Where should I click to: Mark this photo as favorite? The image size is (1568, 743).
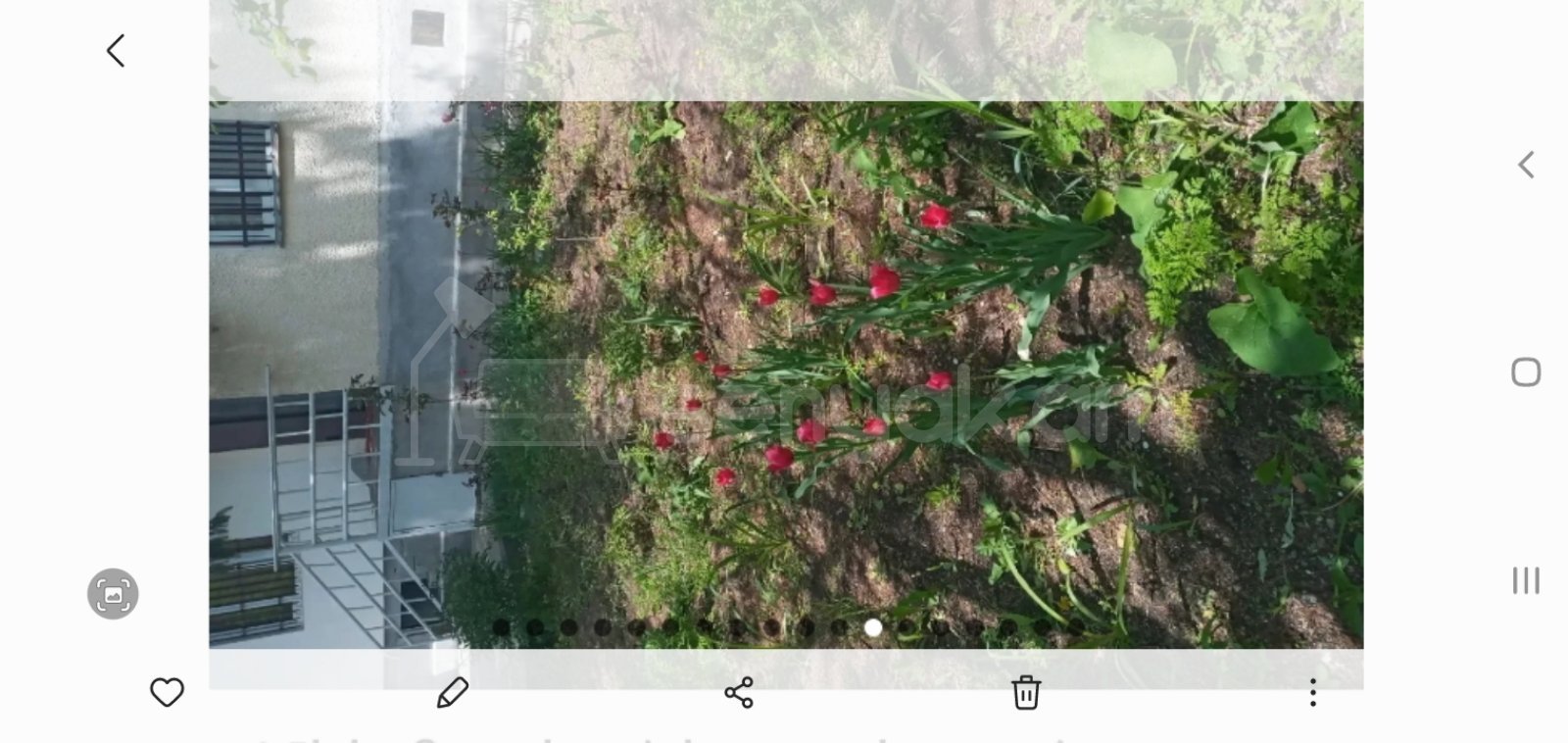pyautogui.click(x=167, y=692)
